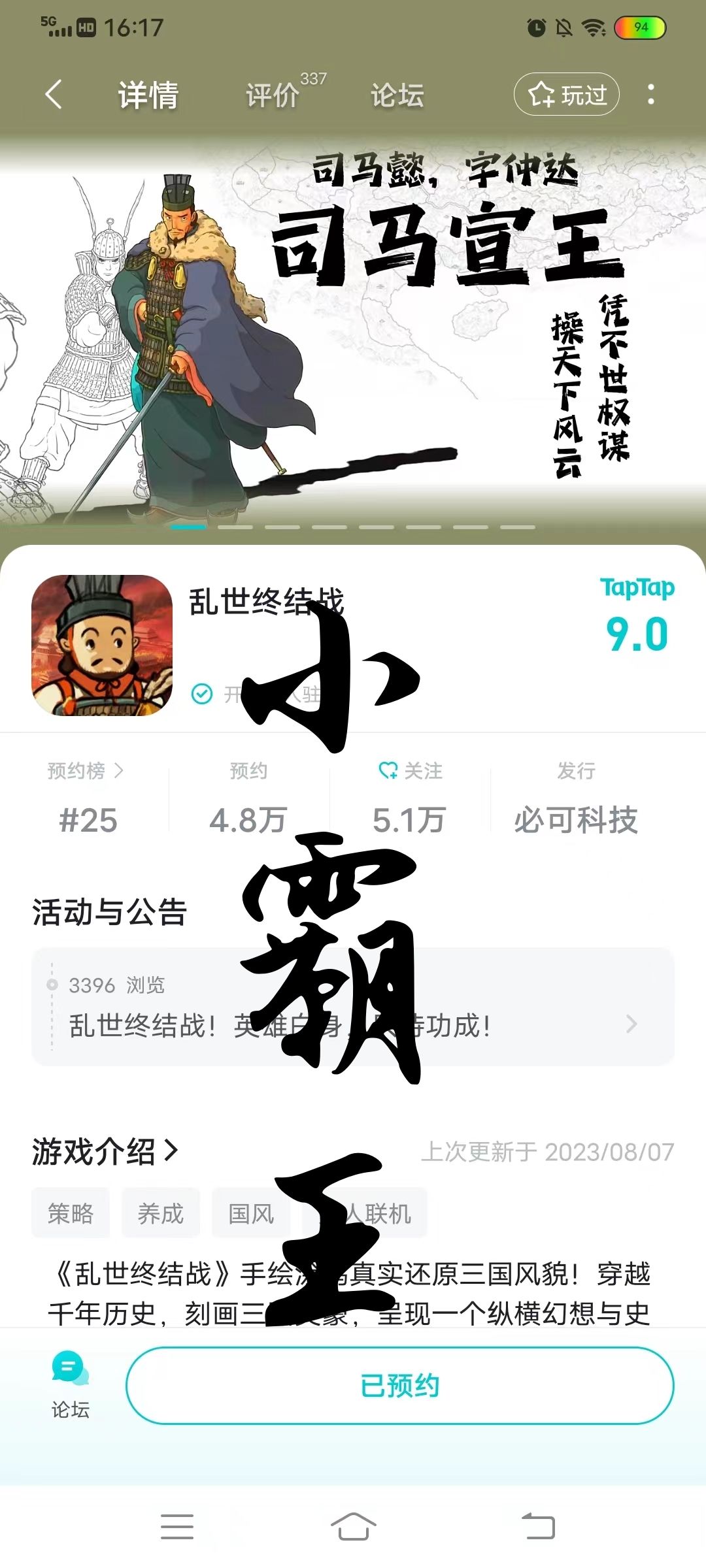Tap the 关注 heart icon to follow

(x=387, y=772)
